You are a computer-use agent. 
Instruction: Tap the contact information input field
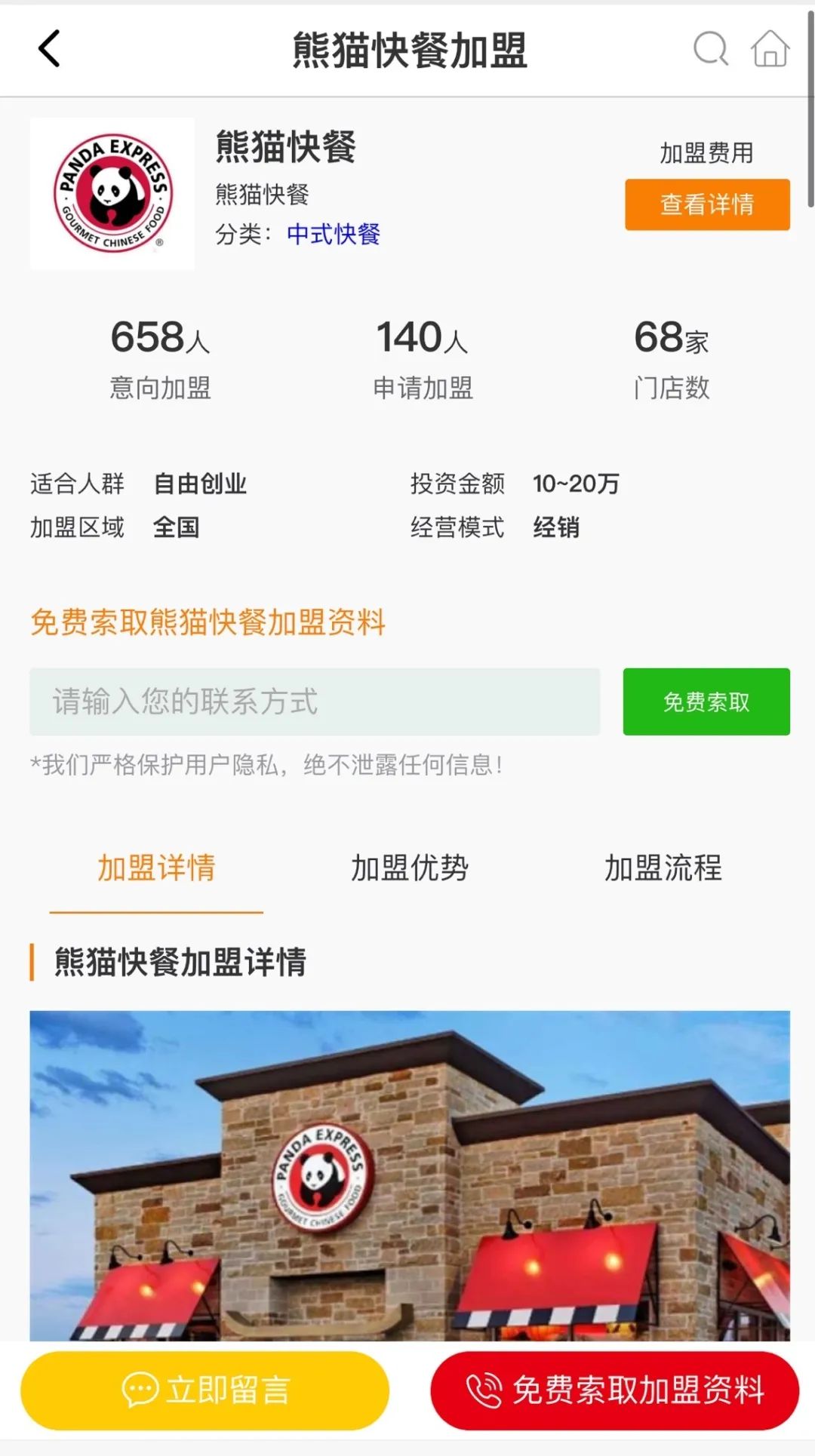315,702
